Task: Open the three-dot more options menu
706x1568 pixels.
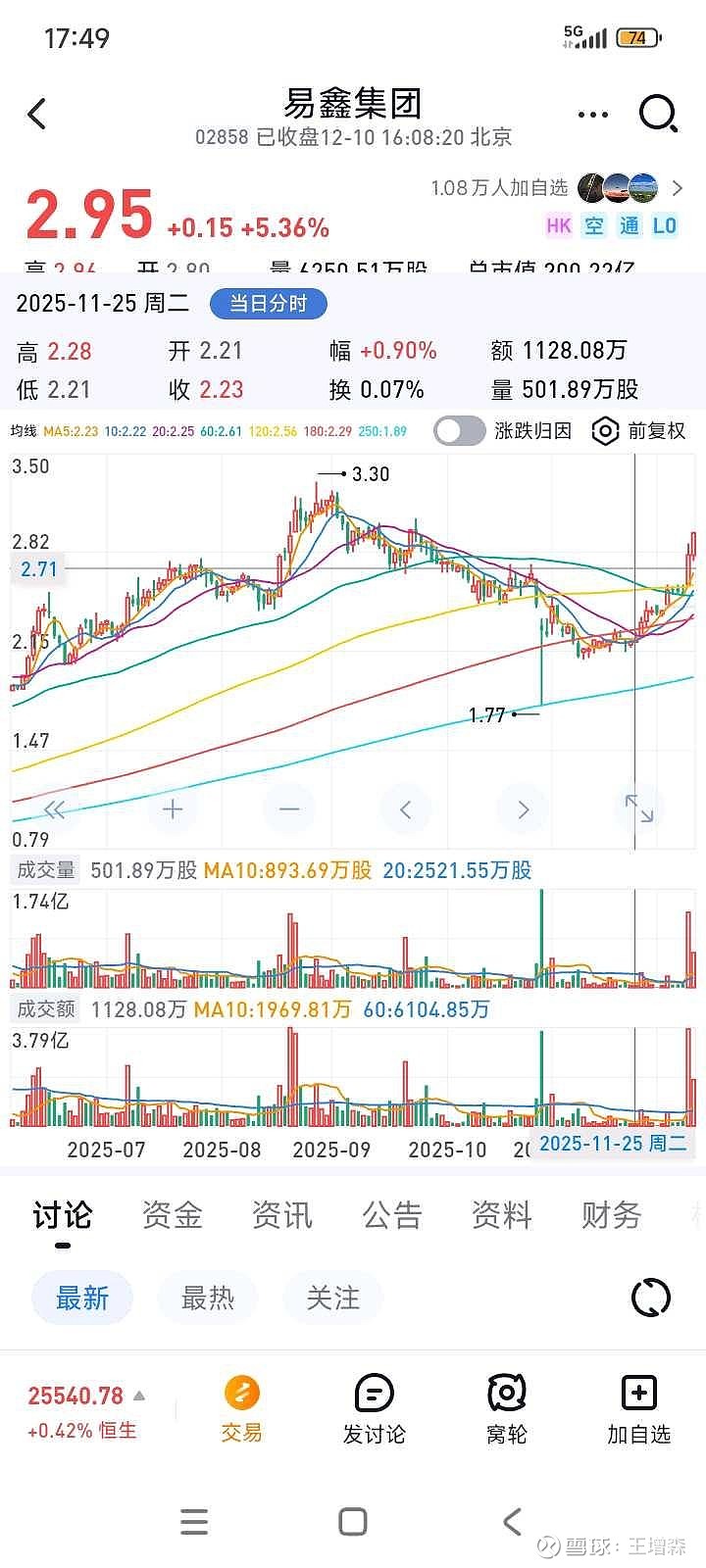Action: [592, 114]
